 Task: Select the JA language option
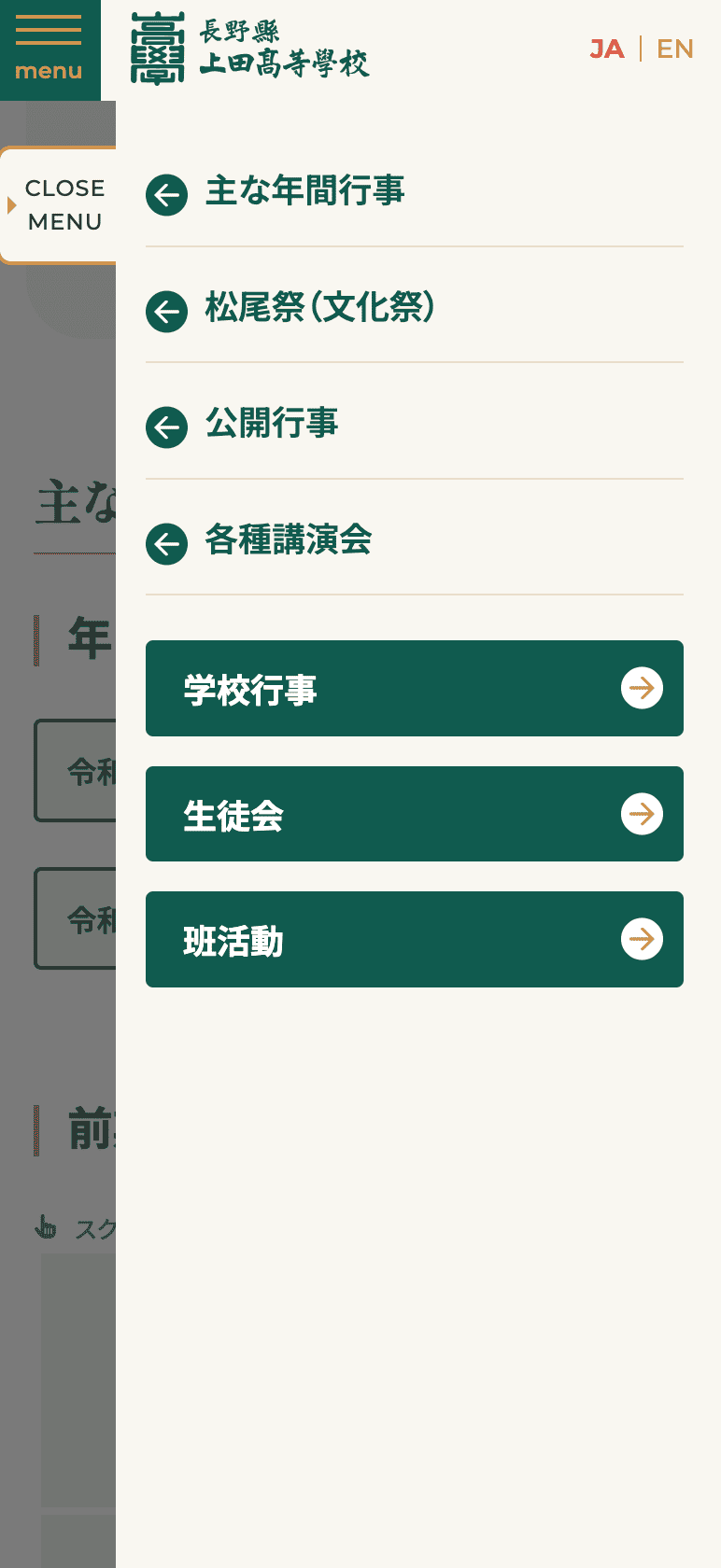(x=607, y=49)
